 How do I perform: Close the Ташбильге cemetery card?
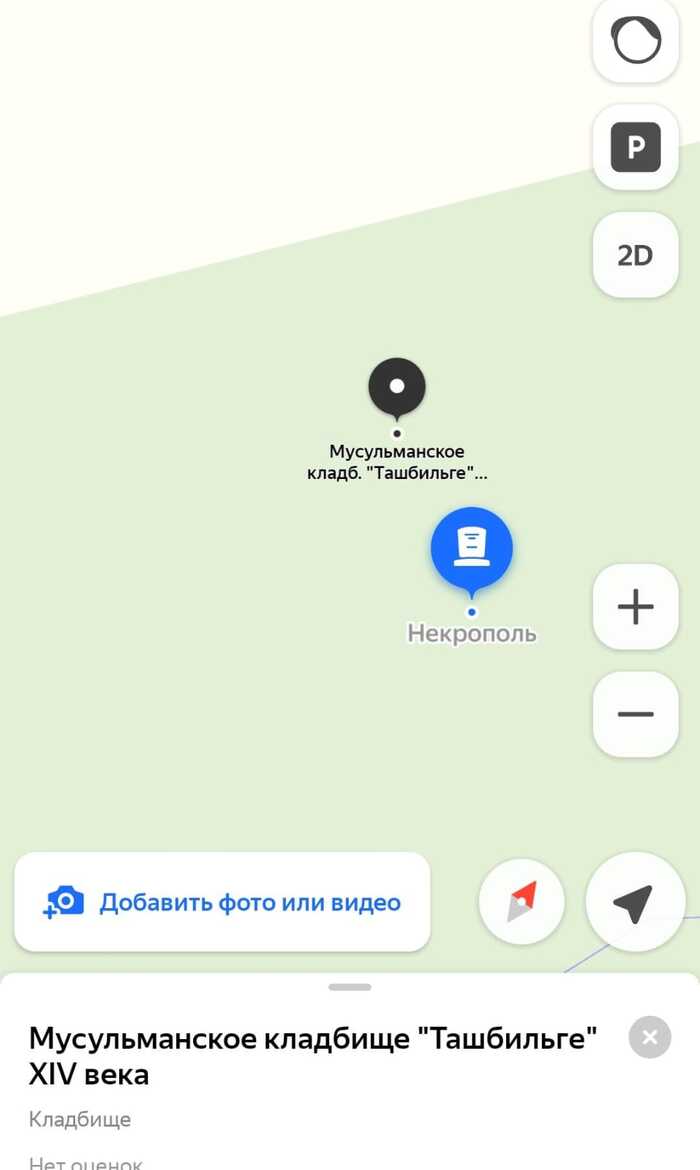click(x=649, y=1037)
